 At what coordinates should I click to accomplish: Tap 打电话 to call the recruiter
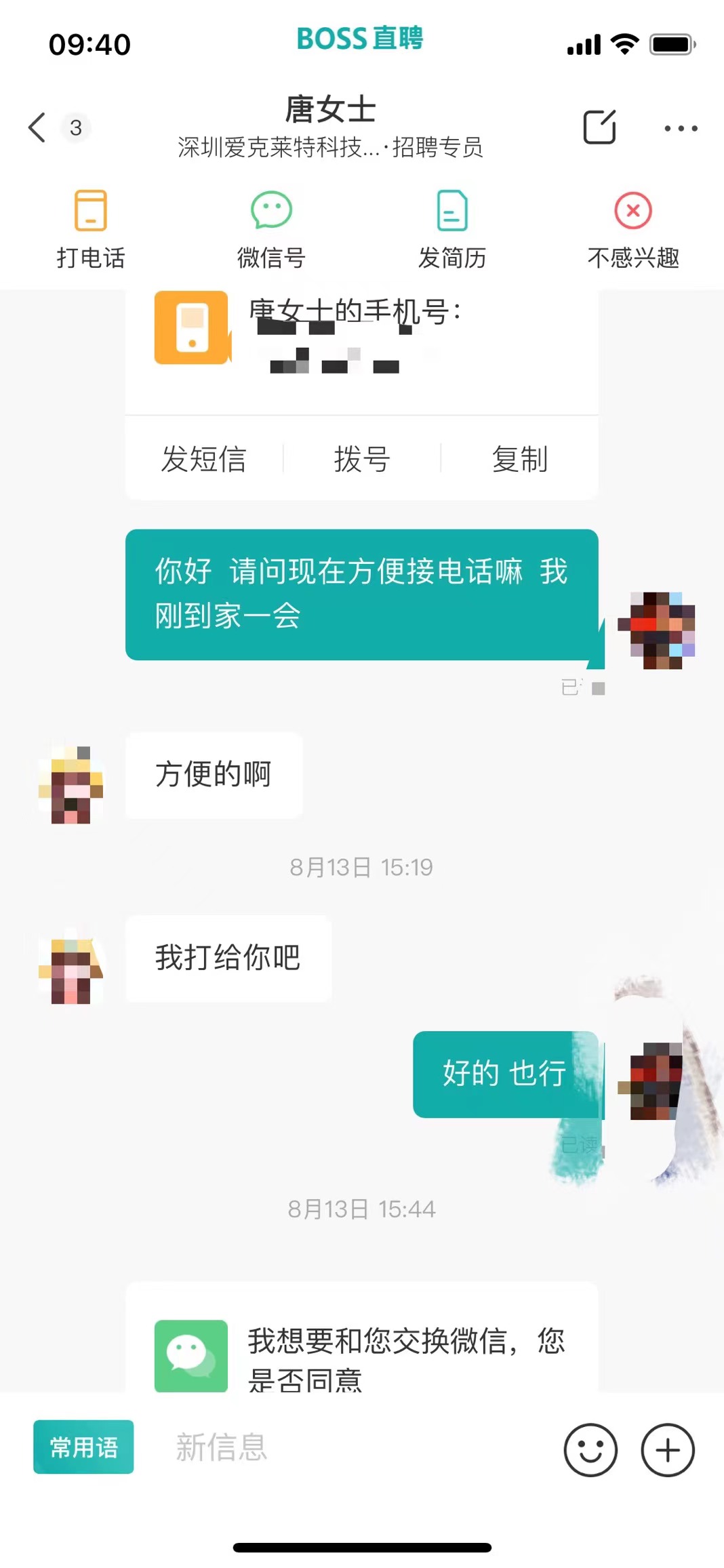(90, 229)
